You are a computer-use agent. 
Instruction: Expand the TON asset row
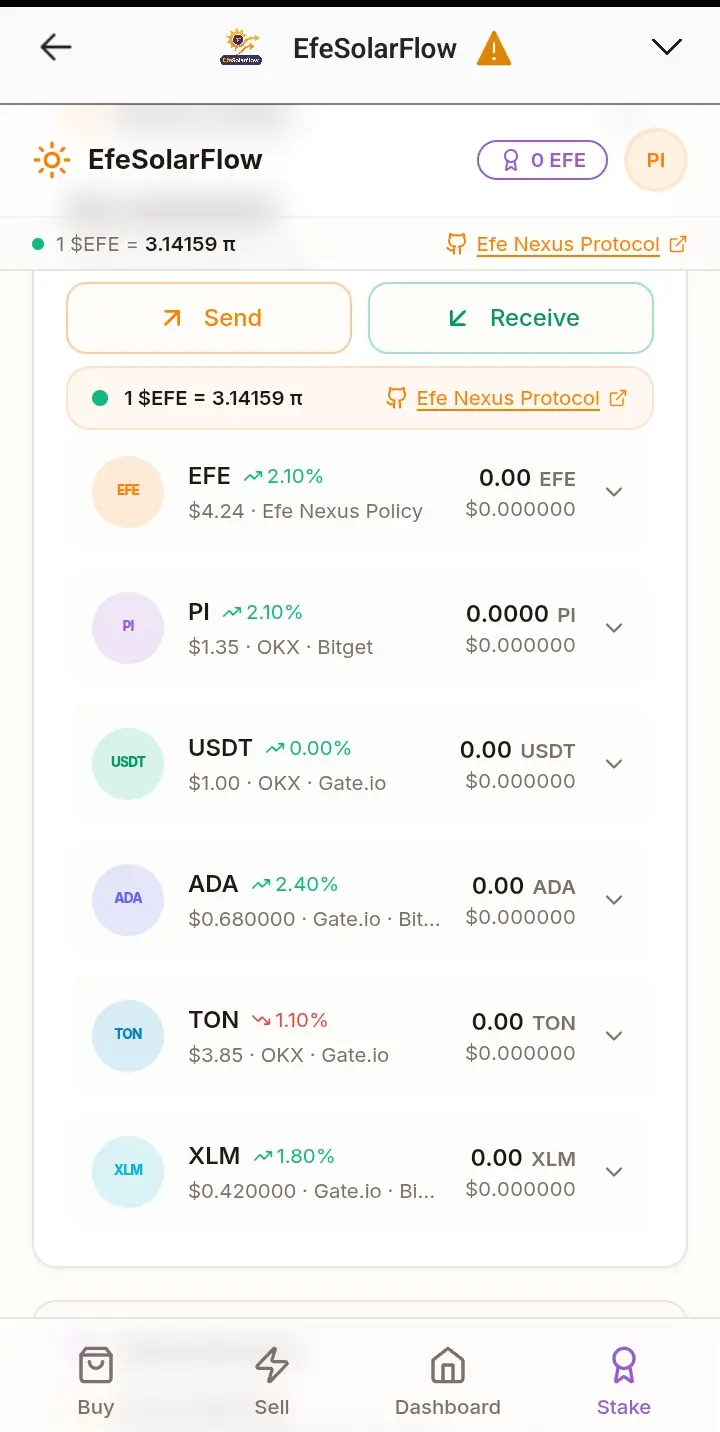pyautogui.click(x=615, y=1036)
